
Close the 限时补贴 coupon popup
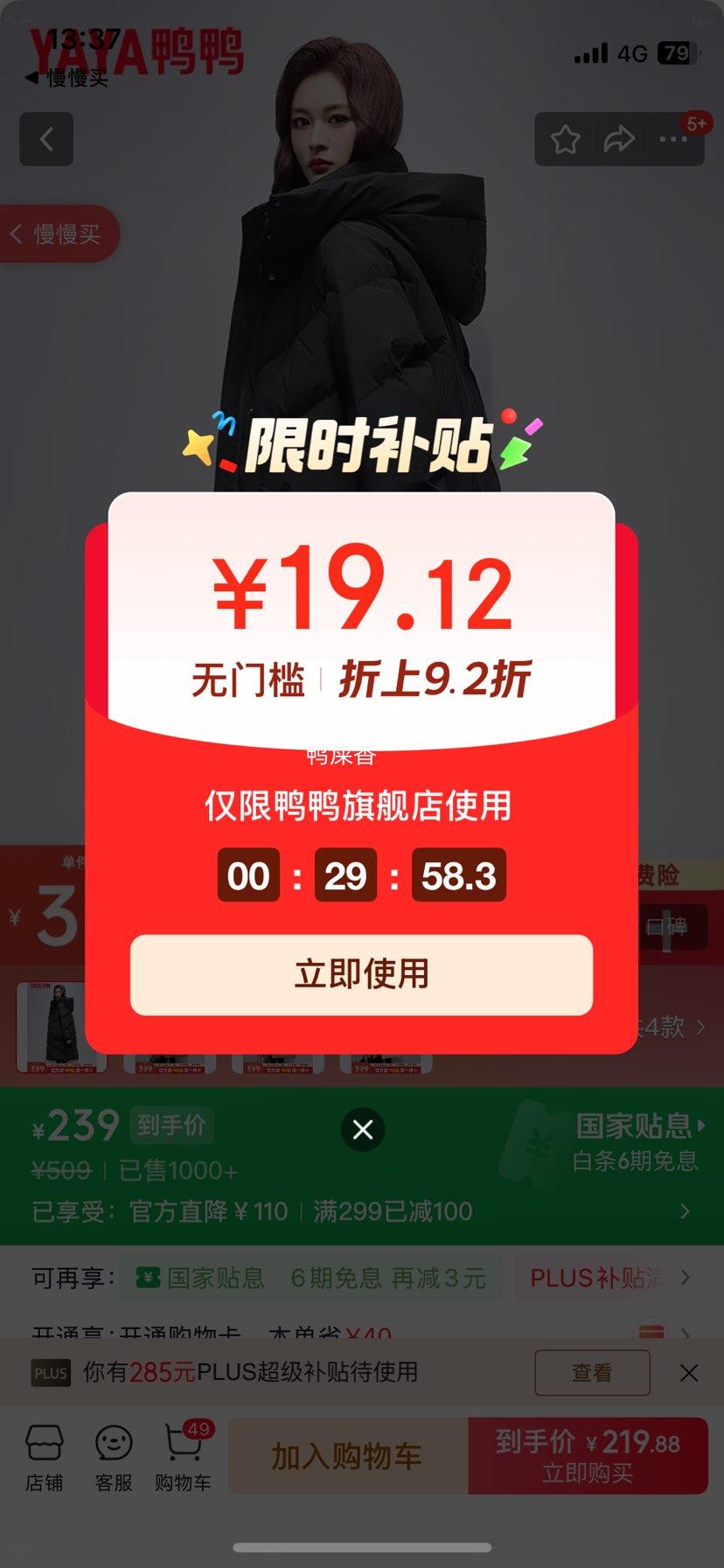pos(363,1129)
